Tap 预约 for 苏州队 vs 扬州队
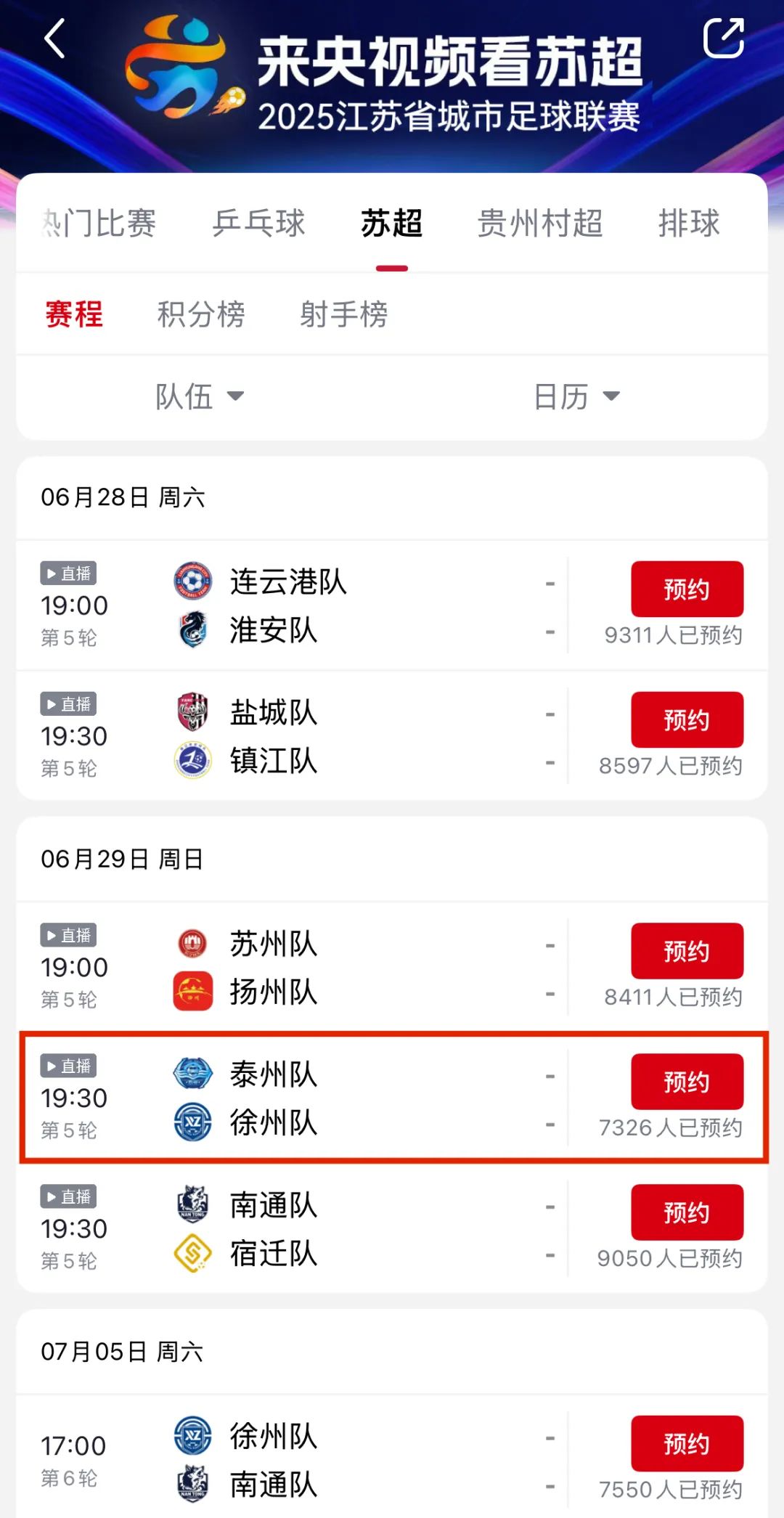The width and height of the screenshot is (784, 1518). [x=687, y=950]
